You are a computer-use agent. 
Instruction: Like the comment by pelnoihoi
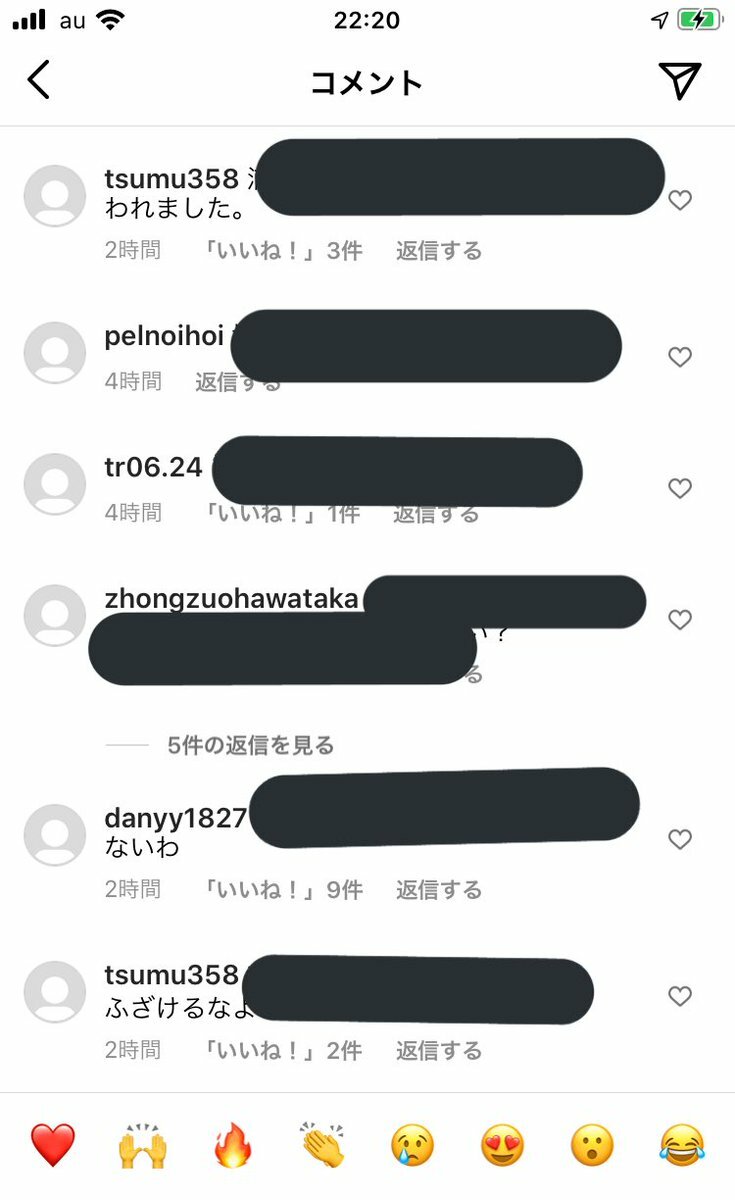point(680,357)
